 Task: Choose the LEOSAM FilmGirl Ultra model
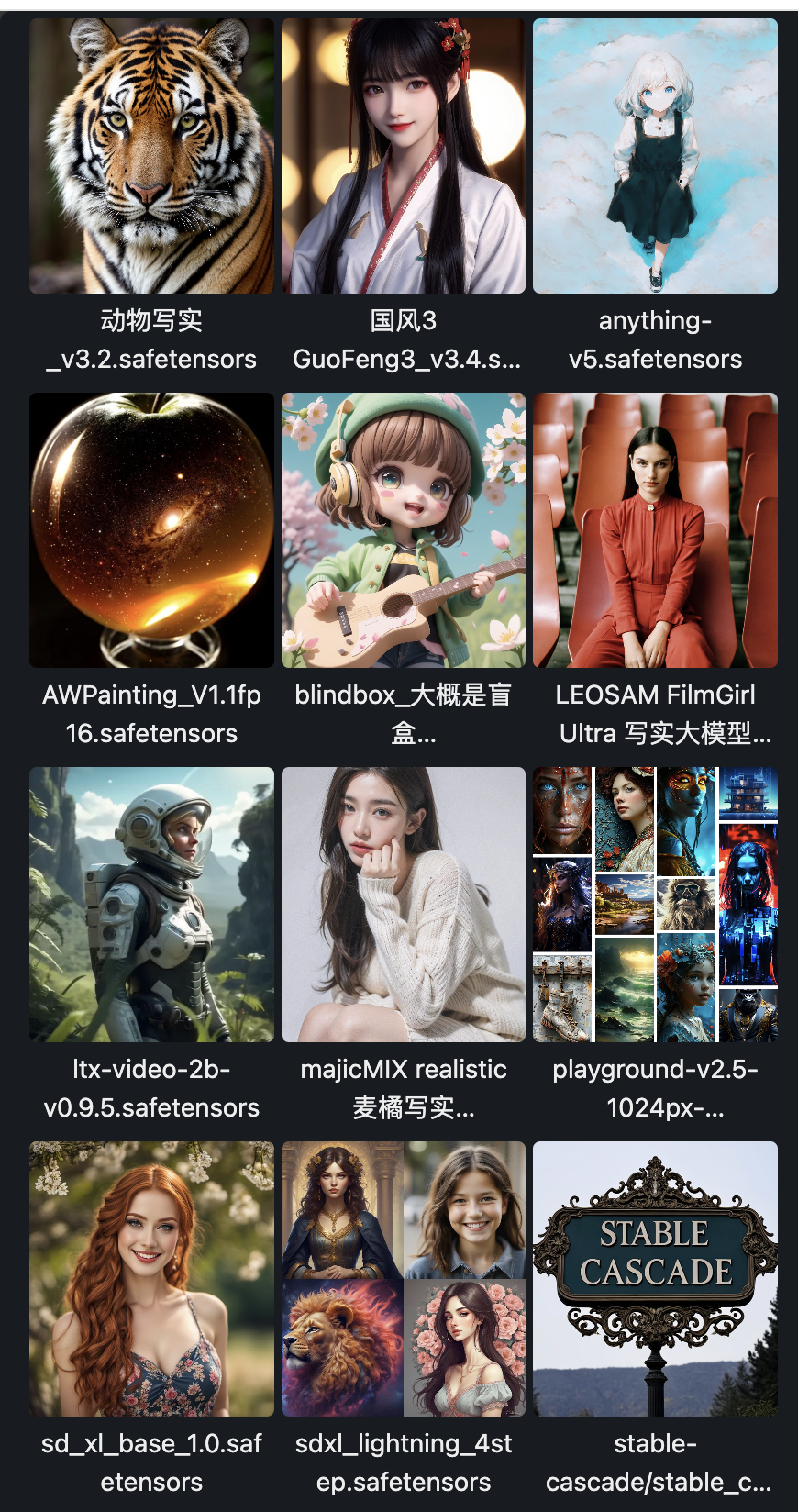tap(655, 530)
